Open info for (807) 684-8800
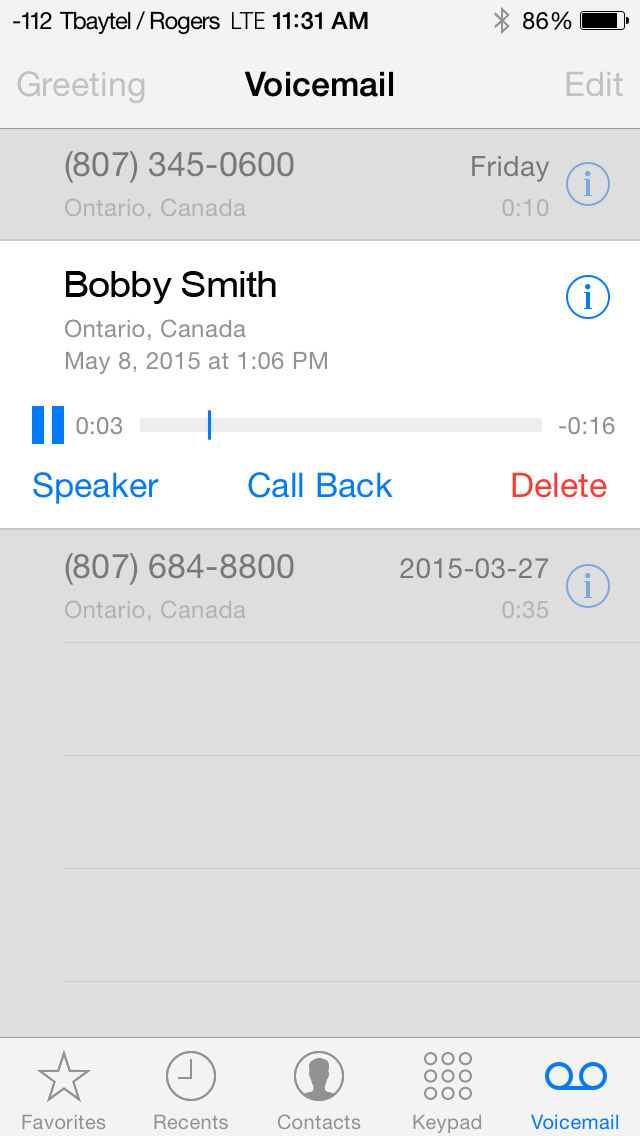 pyautogui.click(x=588, y=586)
